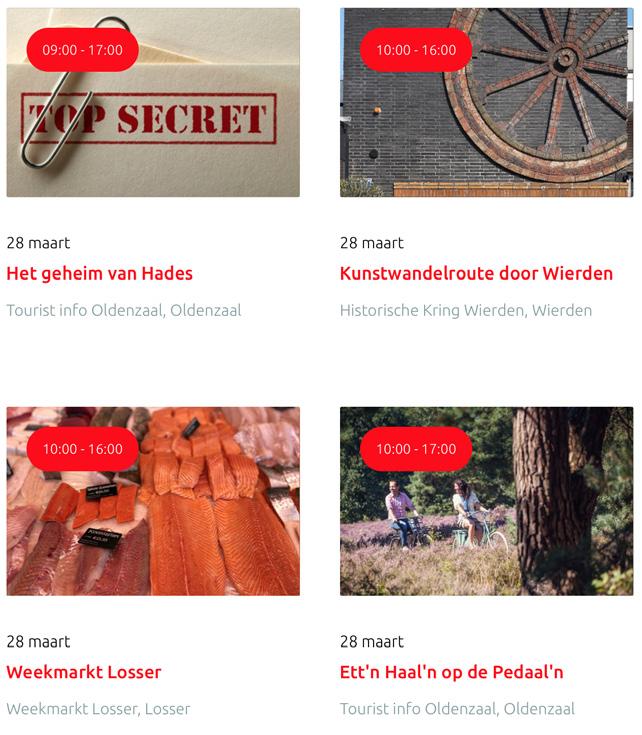Viewport: 642px width, 735px height.
Task: View the Weekmarkt Losser event
Action: tap(84, 672)
